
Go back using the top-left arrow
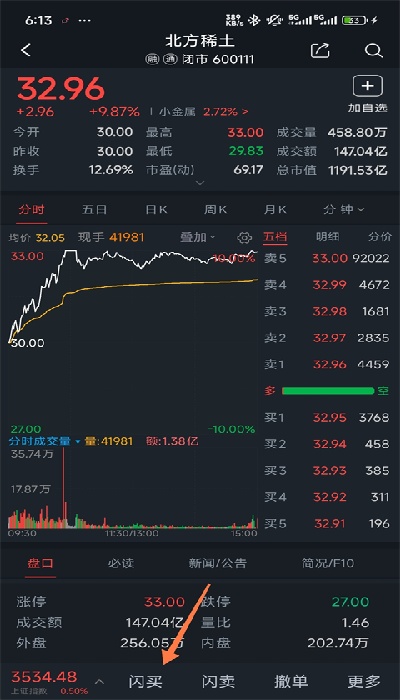click(x=26, y=50)
